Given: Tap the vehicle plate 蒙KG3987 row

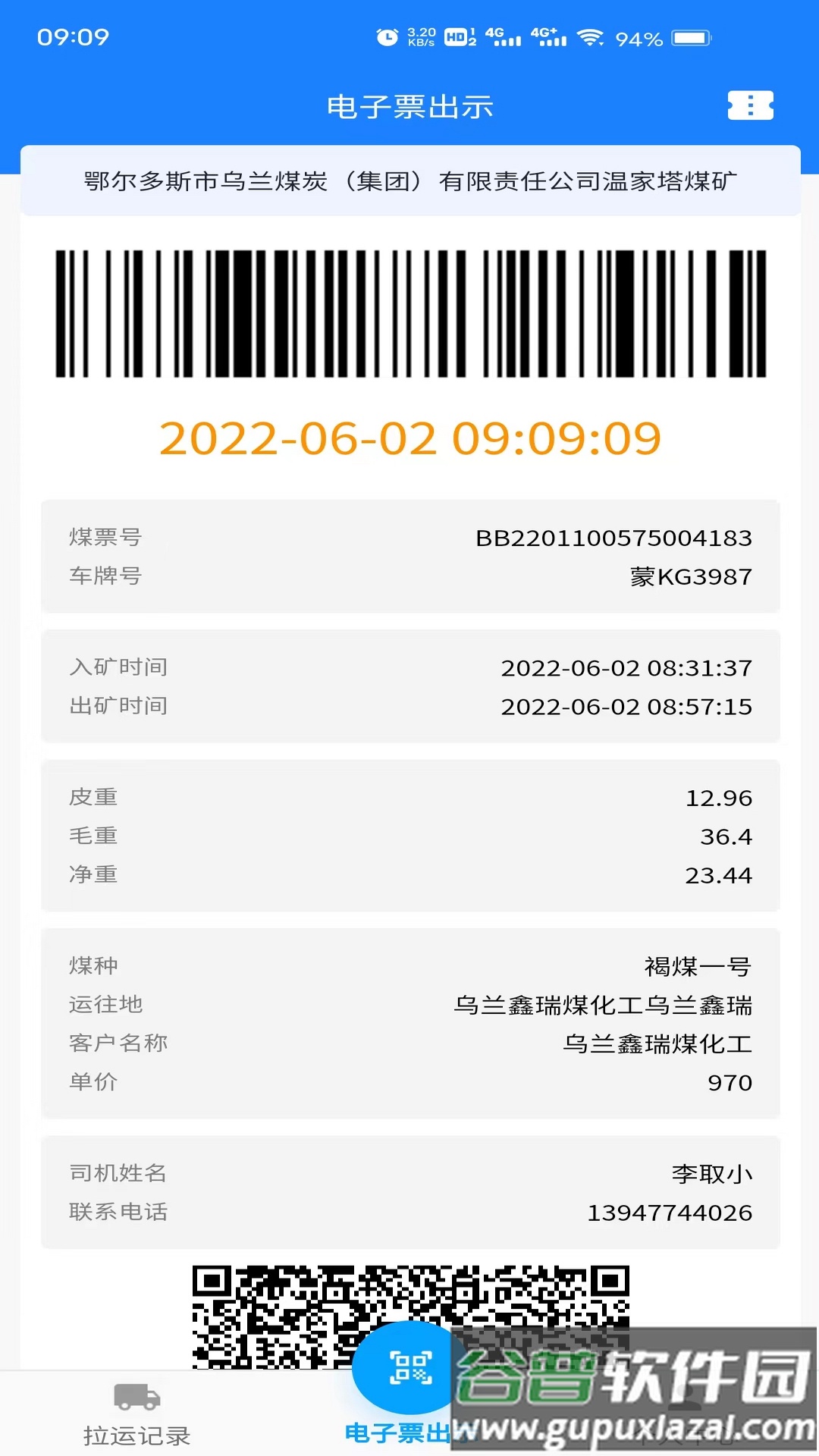Looking at the screenshot, I should [x=690, y=576].
